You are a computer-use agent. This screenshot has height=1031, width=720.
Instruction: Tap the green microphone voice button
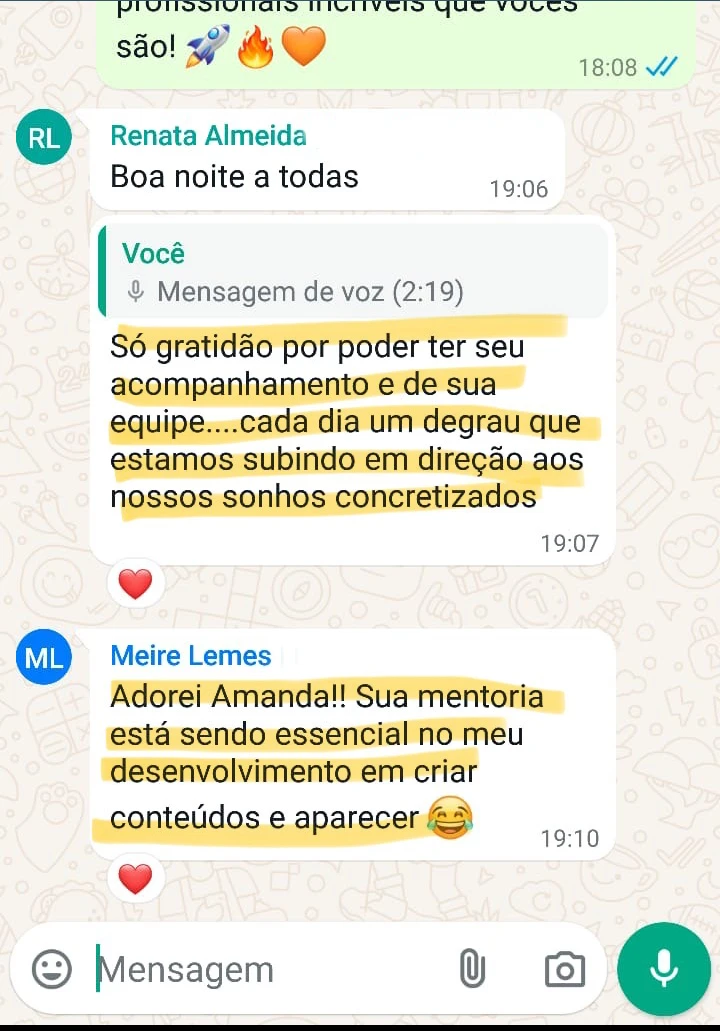pyautogui.click(x=662, y=968)
